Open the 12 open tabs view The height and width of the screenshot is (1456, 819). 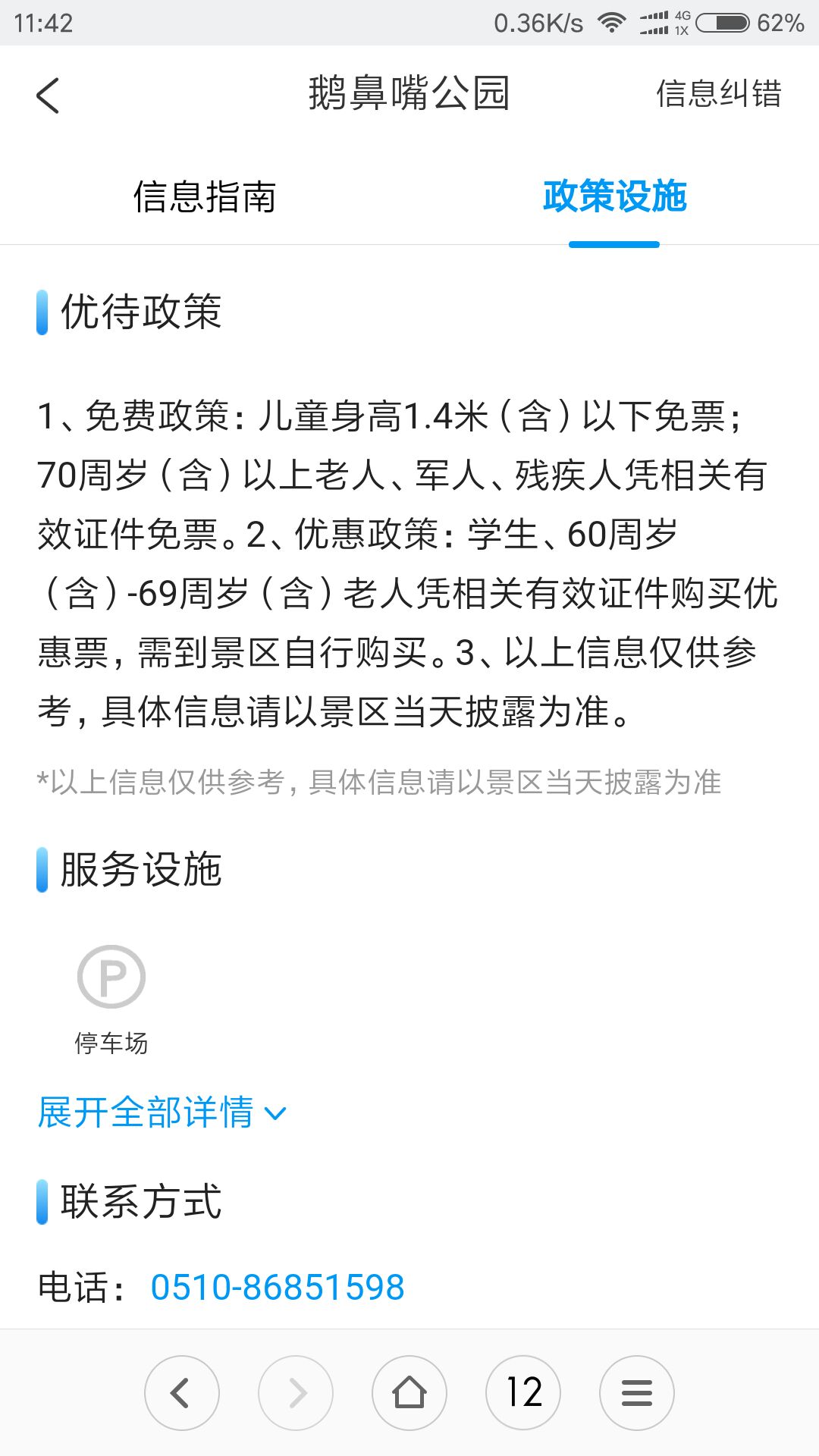[x=523, y=1393]
